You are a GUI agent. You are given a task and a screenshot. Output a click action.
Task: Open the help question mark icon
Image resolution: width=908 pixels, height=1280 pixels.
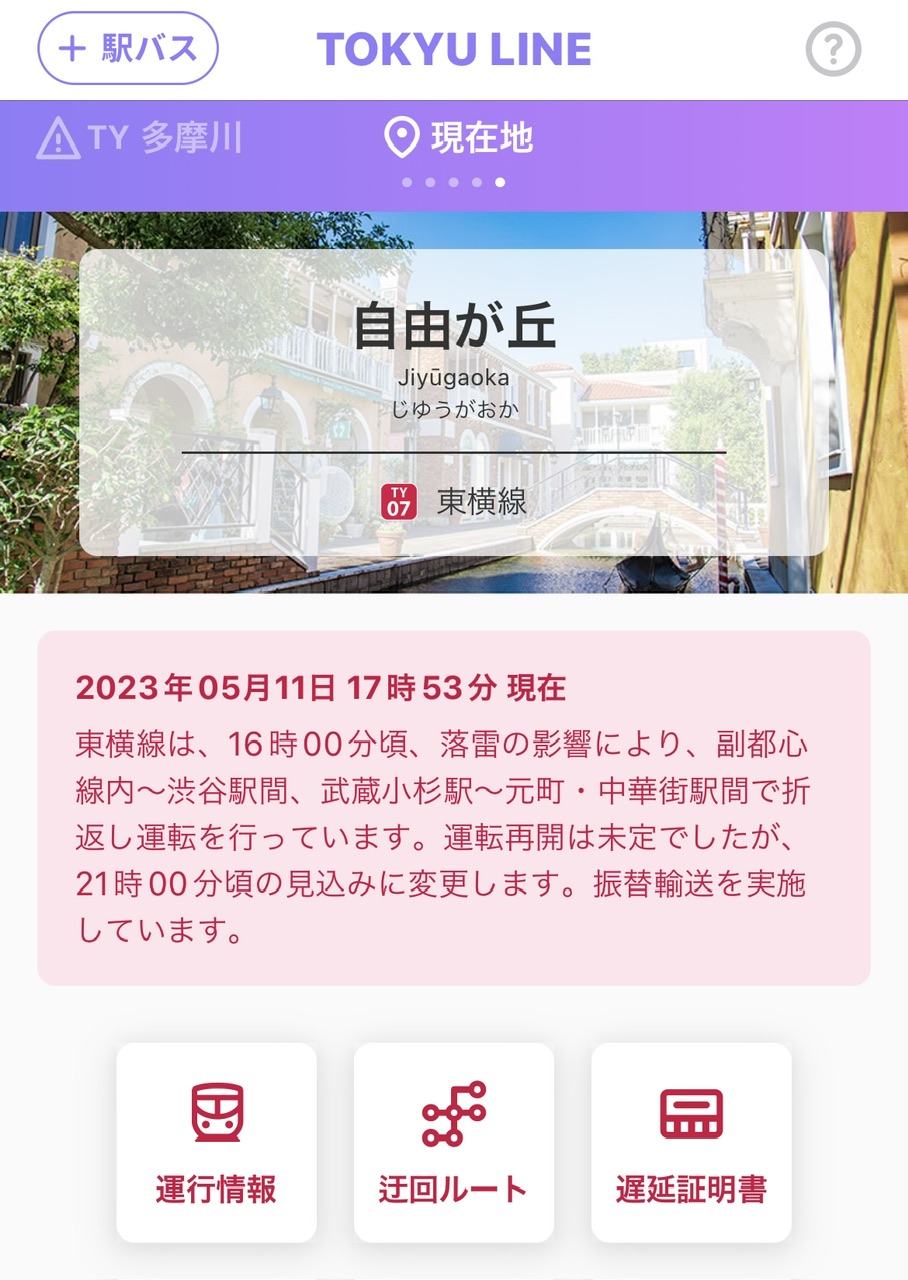(x=833, y=48)
